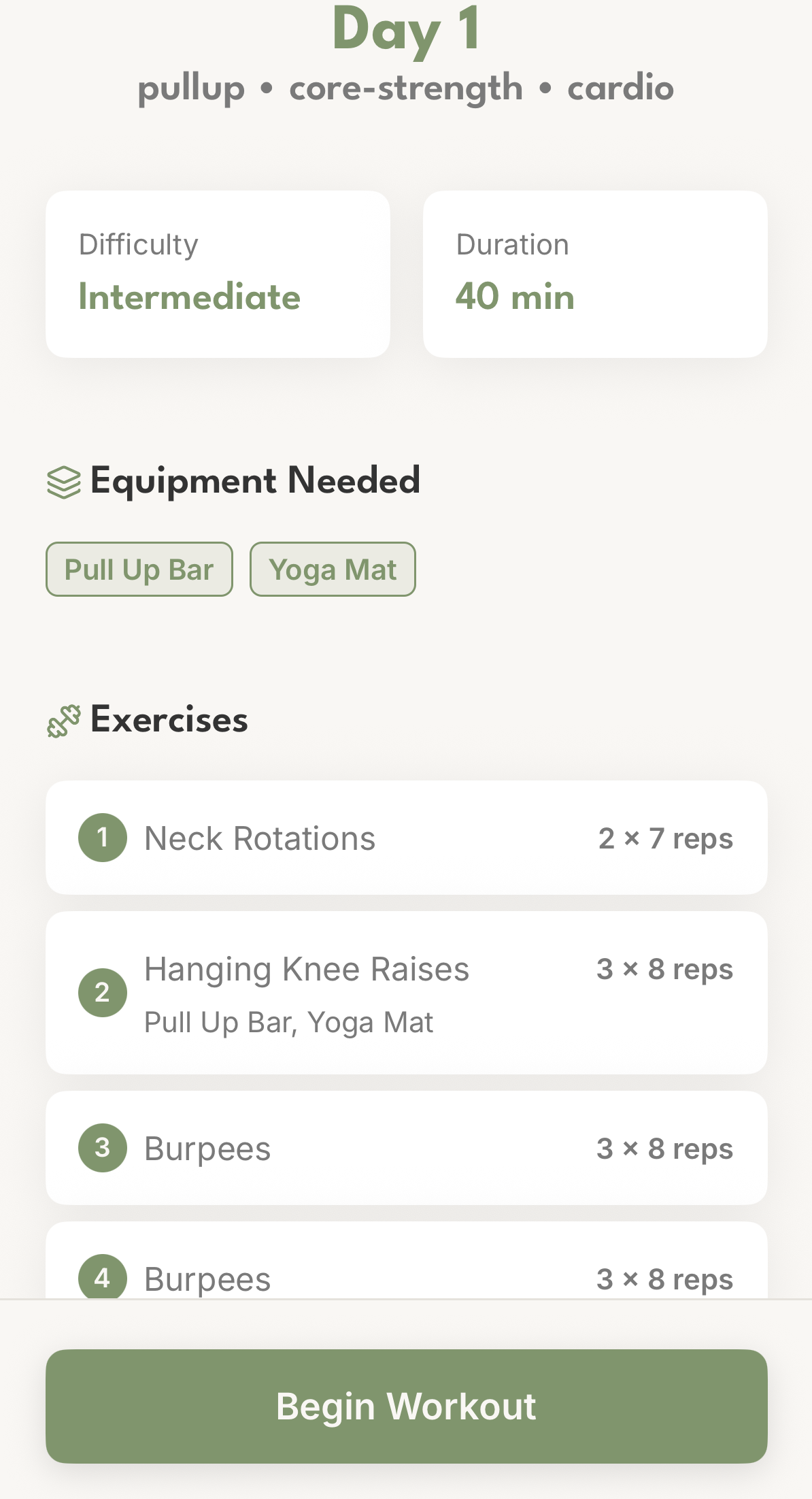The height and width of the screenshot is (1499, 812).
Task: Select the pullup category tag
Action: tap(190, 88)
